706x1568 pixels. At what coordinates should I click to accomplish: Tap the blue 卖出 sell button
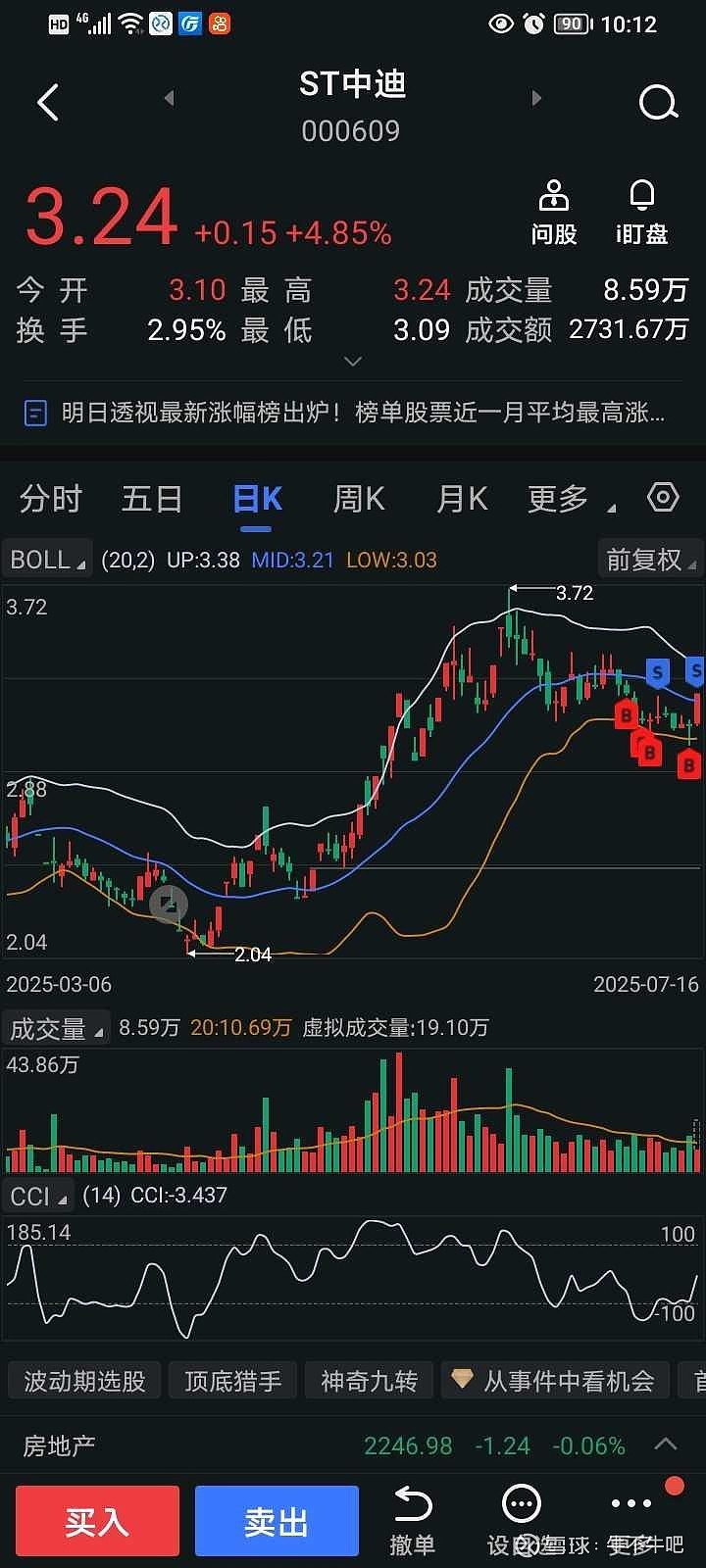pyautogui.click(x=277, y=1521)
